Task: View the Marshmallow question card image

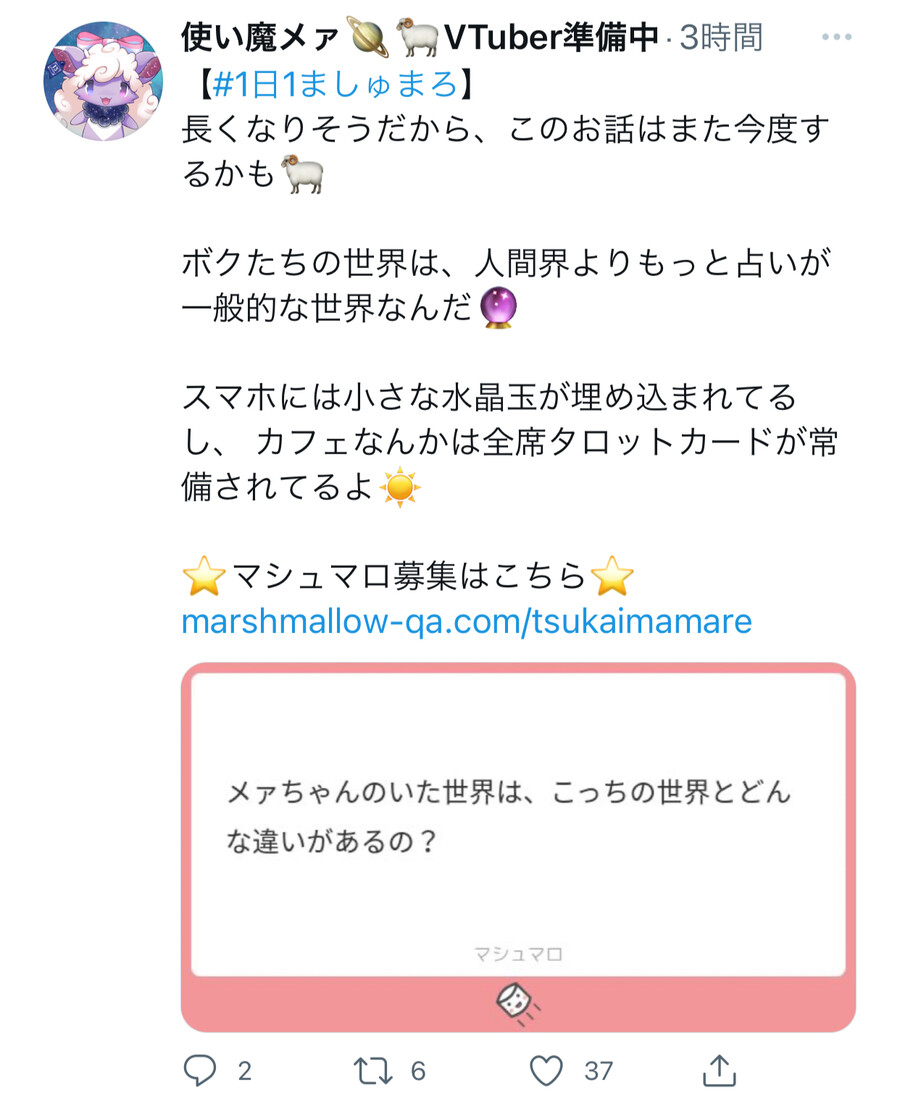Action: click(517, 845)
